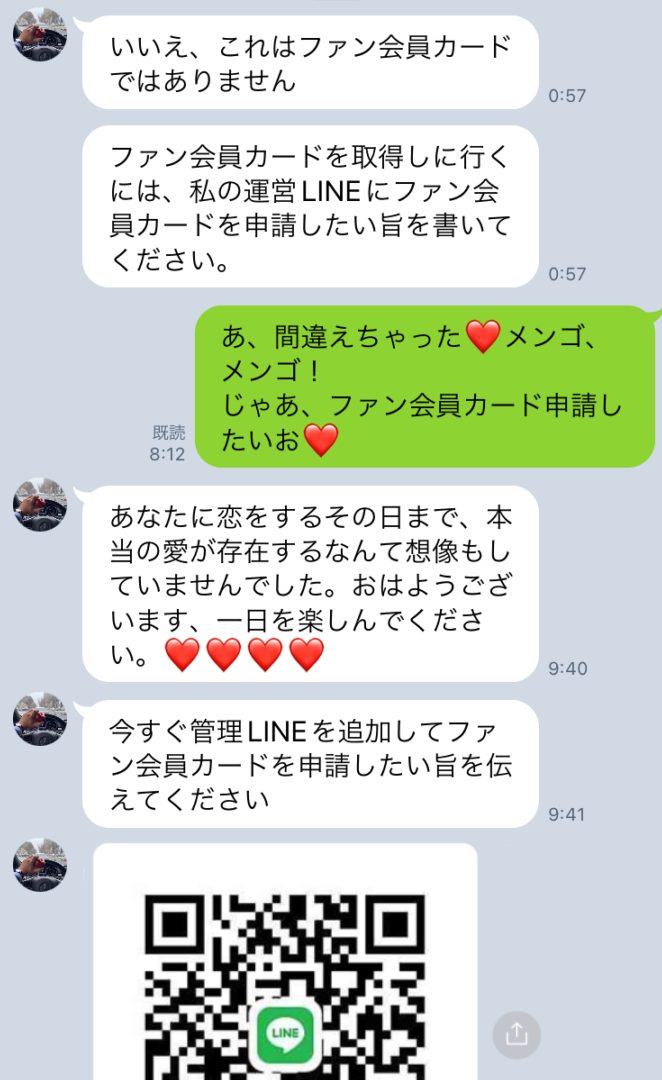The width and height of the screenshot is (662, 1080).
Task: View profile from avatar beside 今すぐ管理LINE message
Action: 40,718
